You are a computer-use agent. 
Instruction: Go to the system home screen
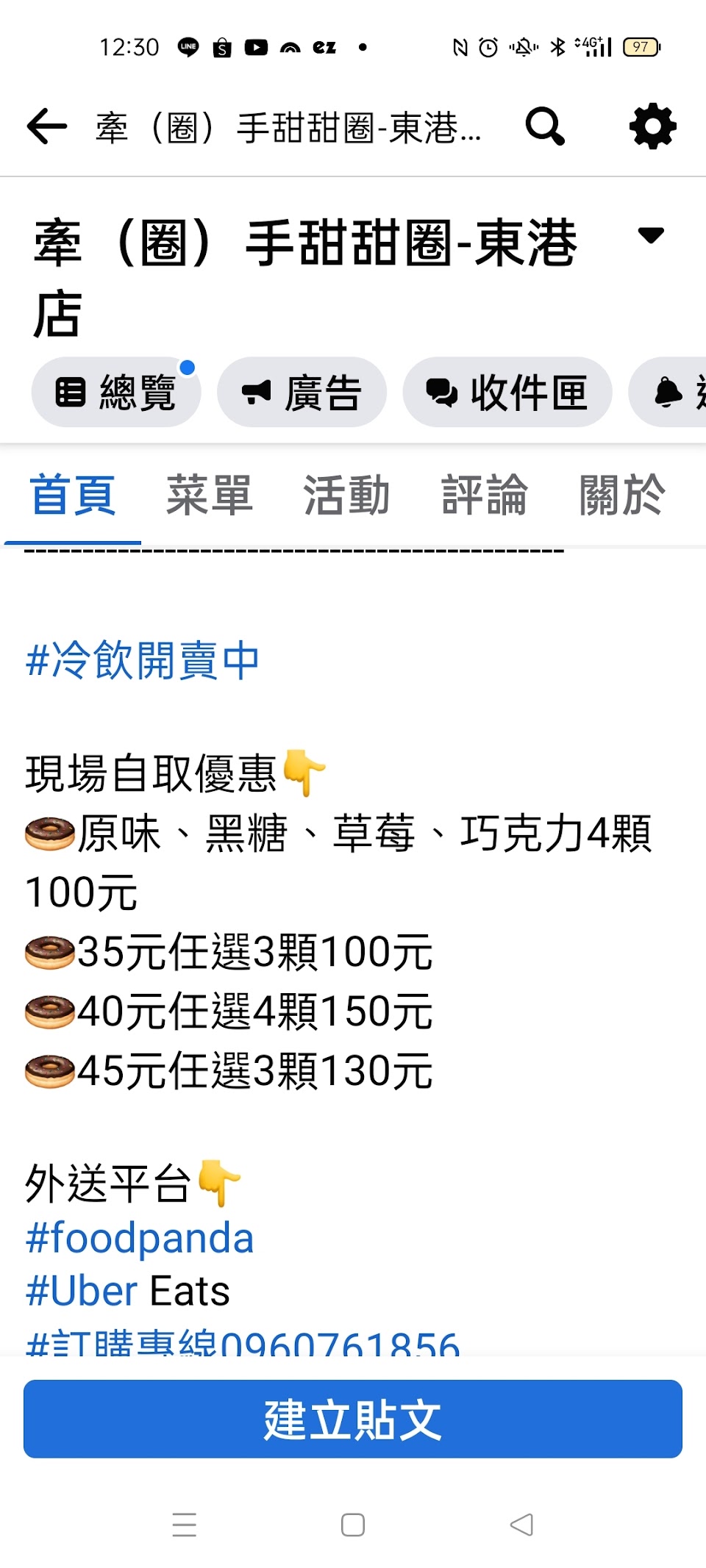coord(353,1525)
